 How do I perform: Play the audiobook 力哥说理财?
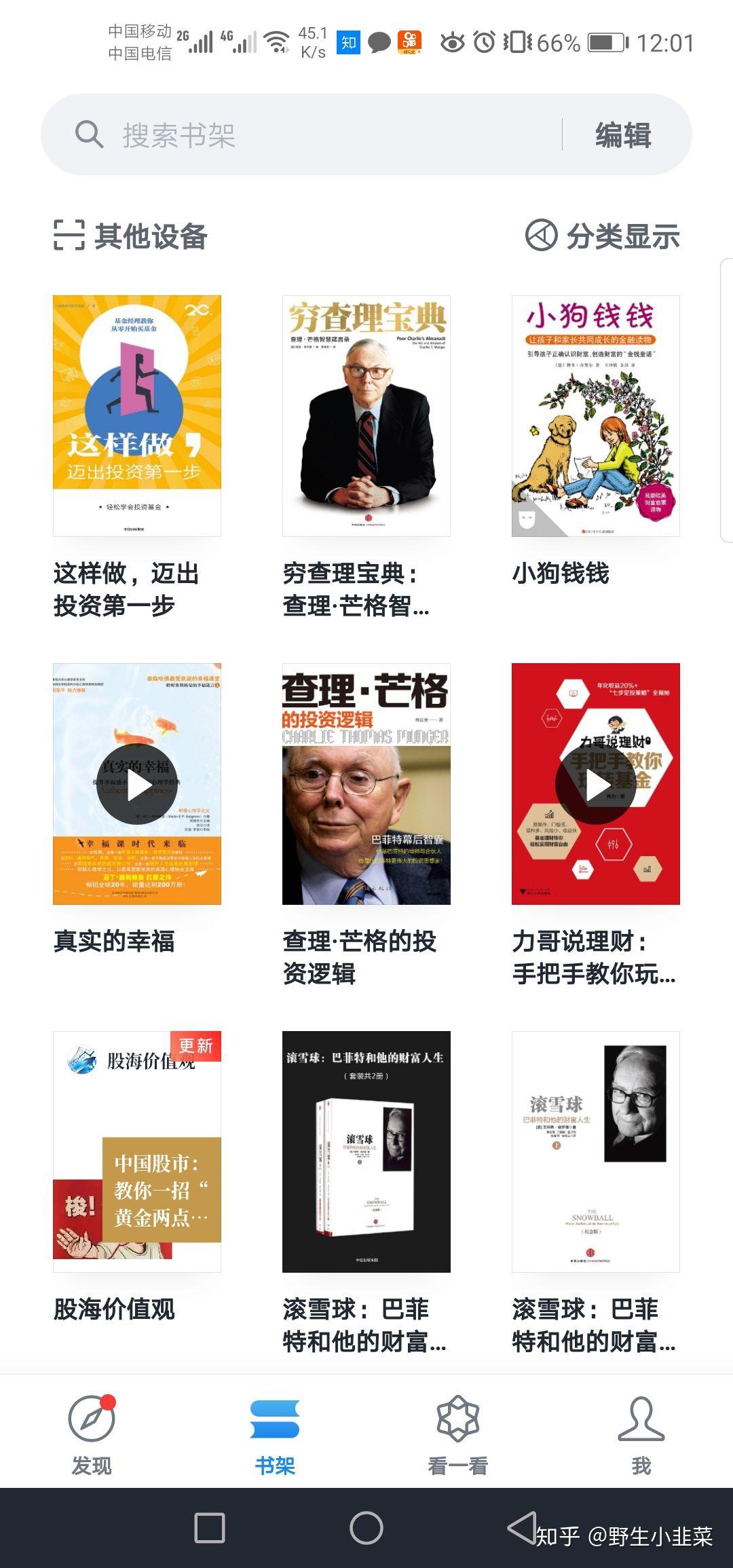click(596, 785)
